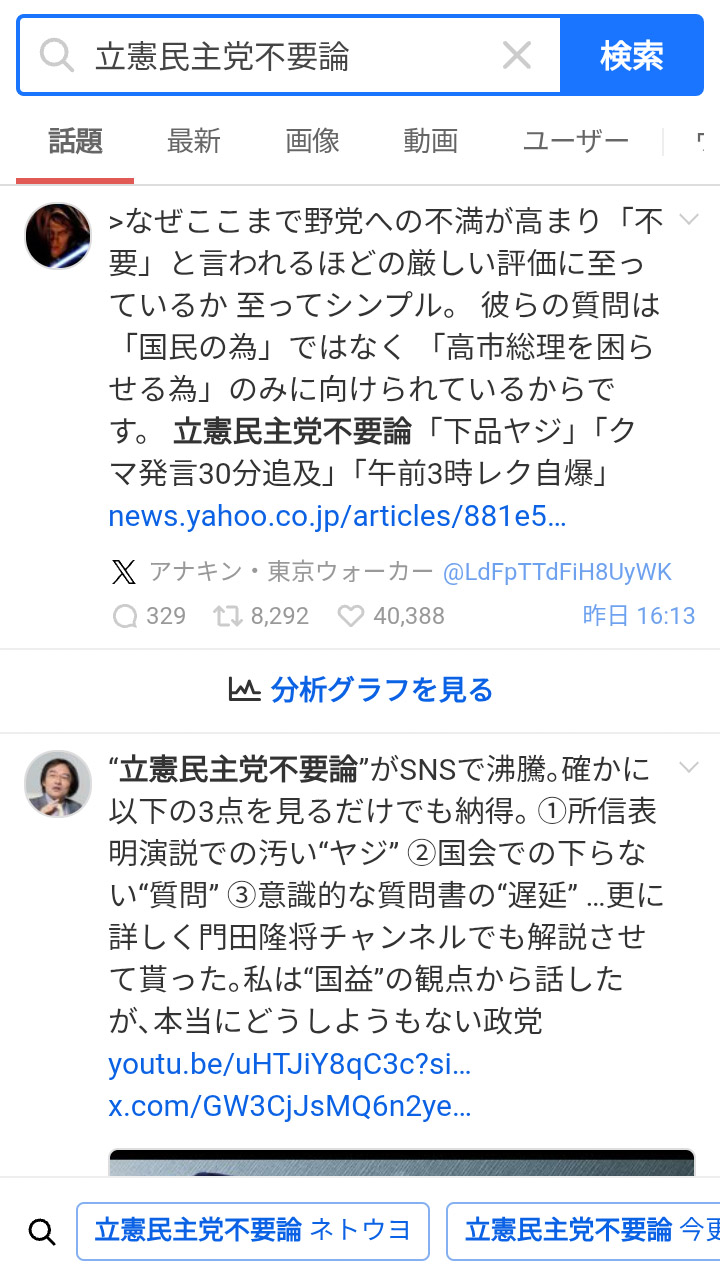Open 分析グラフを見る
Image resolution: width=720 pixels, height=1287 pixels.
coord(360,690)
